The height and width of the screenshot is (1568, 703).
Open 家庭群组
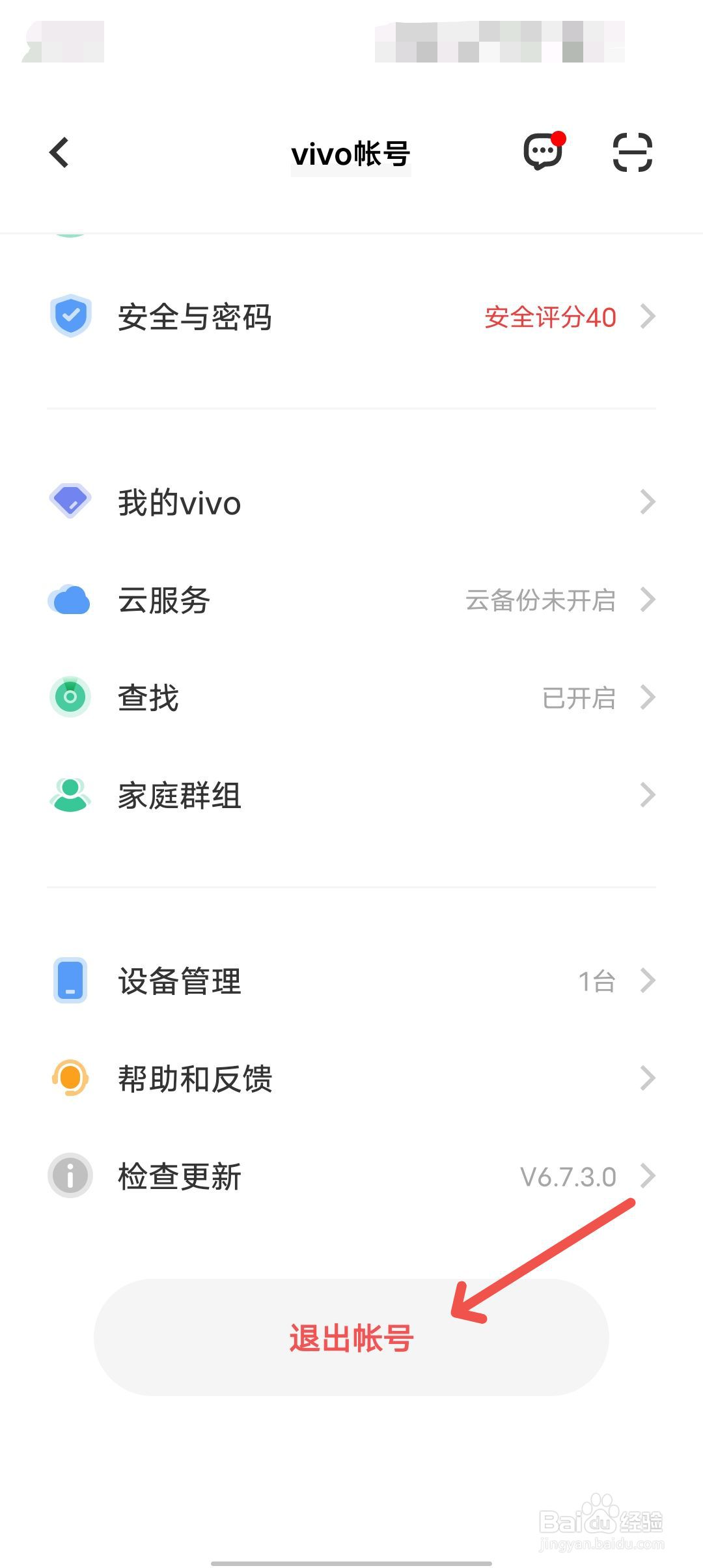[x=351, y=795]
